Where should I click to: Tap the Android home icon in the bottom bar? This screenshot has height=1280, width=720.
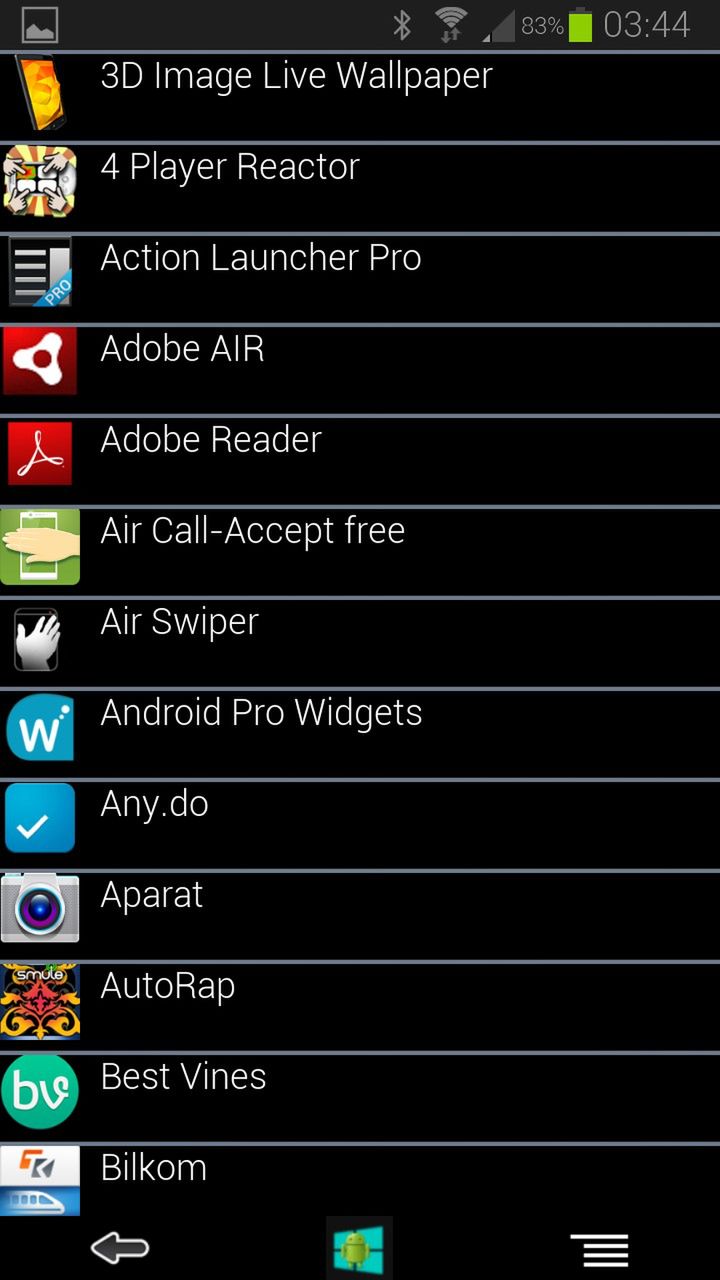click(x=359, y=1248)
